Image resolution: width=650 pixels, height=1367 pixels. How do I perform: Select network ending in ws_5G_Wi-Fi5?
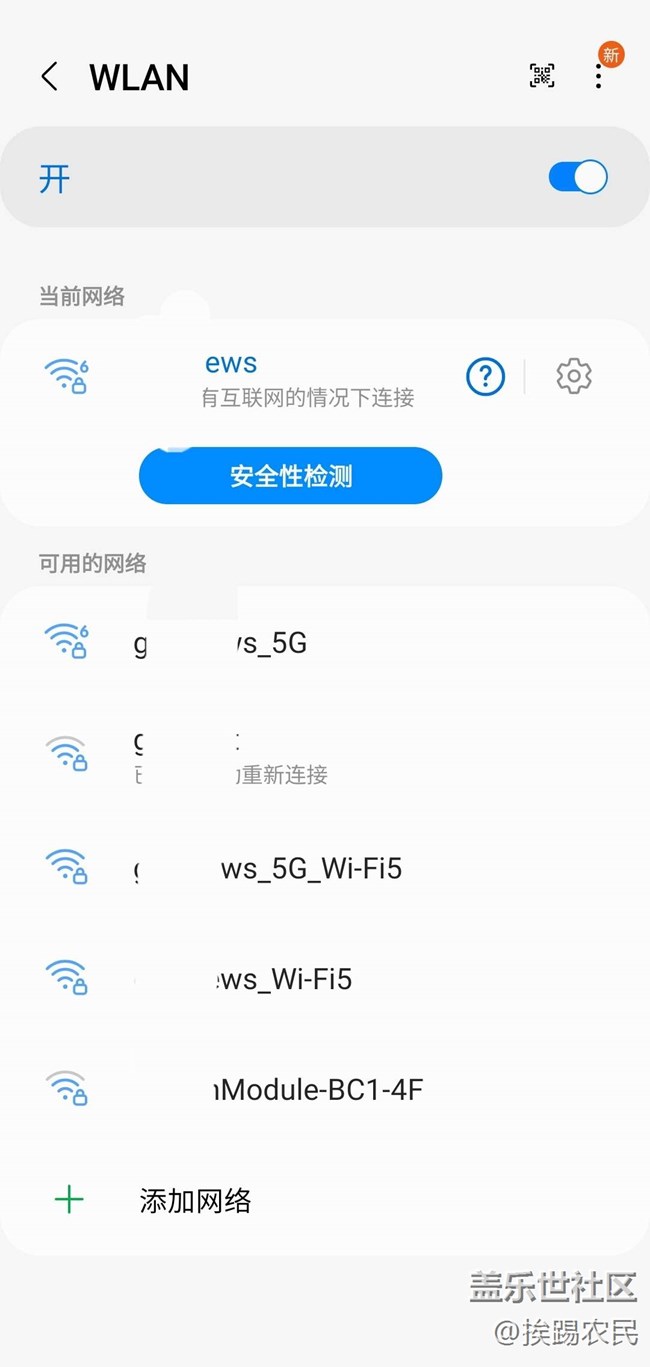(x=325, y=868)
